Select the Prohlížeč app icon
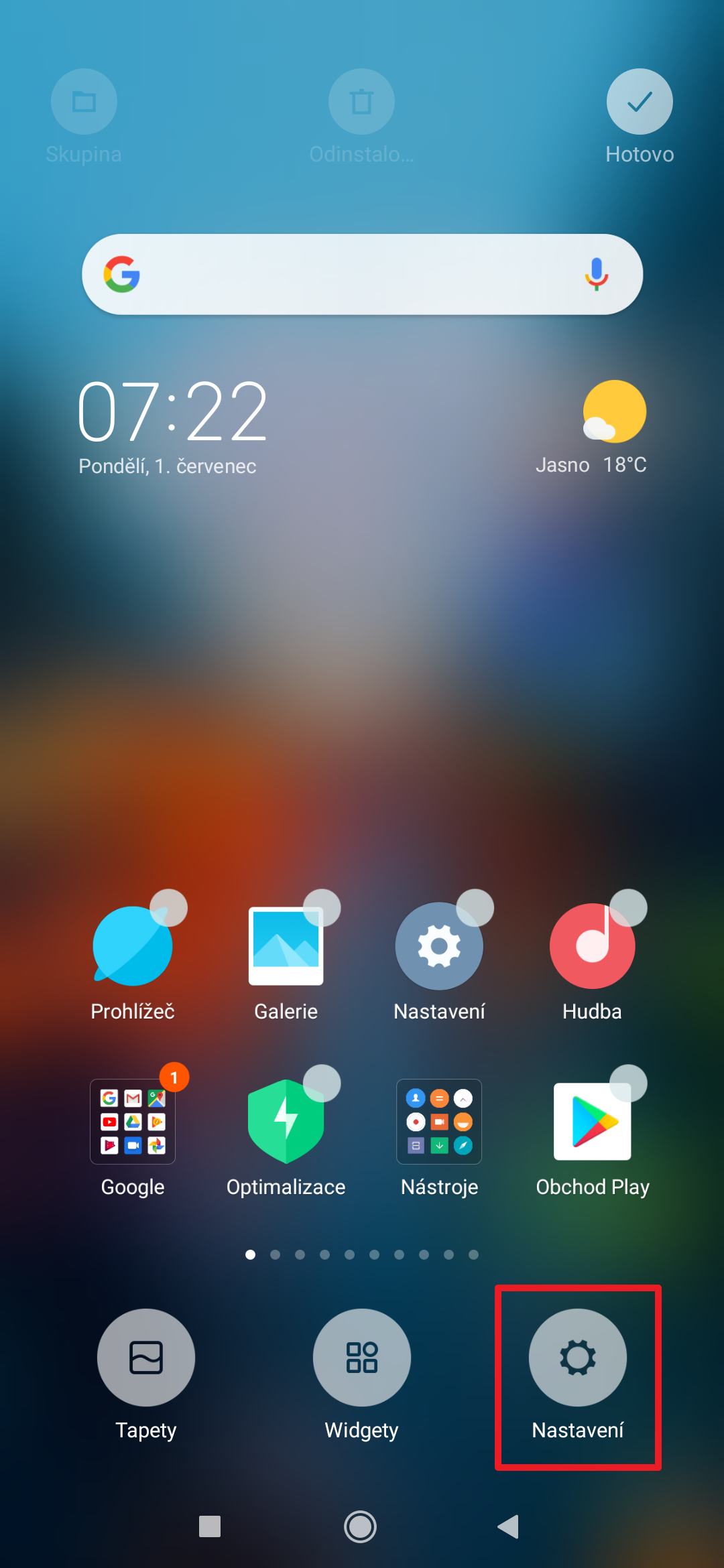The width and height of the screenshot is (724, 1568). point(133,946)
